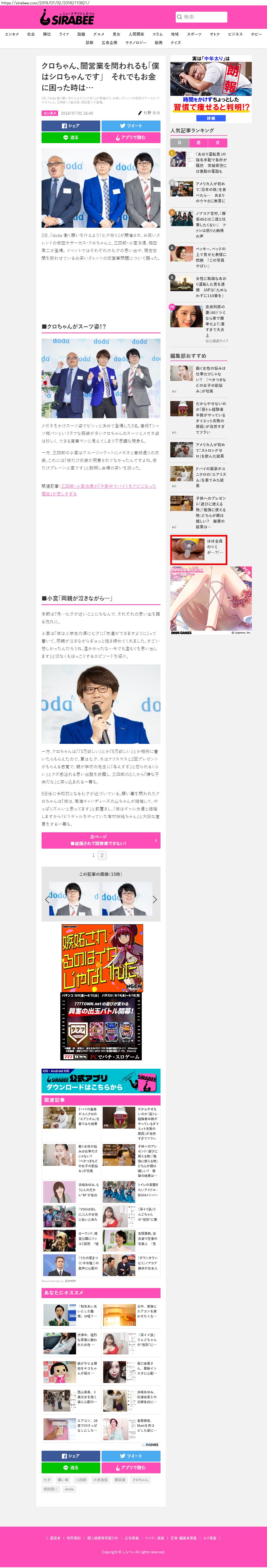Show next image in この記事の画像 gallery
Screen dimensions: 267x1568
(155, 899)
